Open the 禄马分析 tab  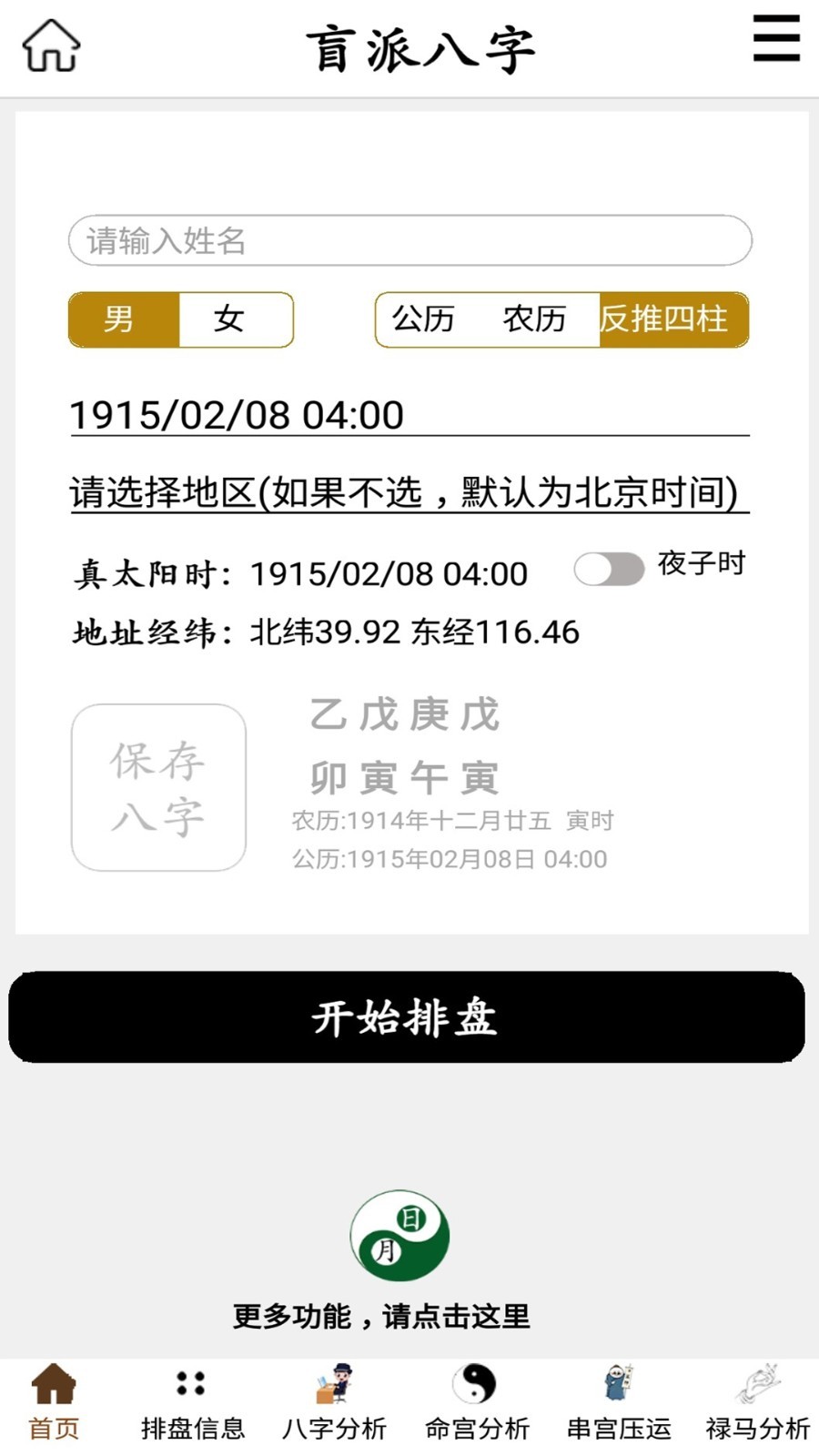(x=758, y=1403)
